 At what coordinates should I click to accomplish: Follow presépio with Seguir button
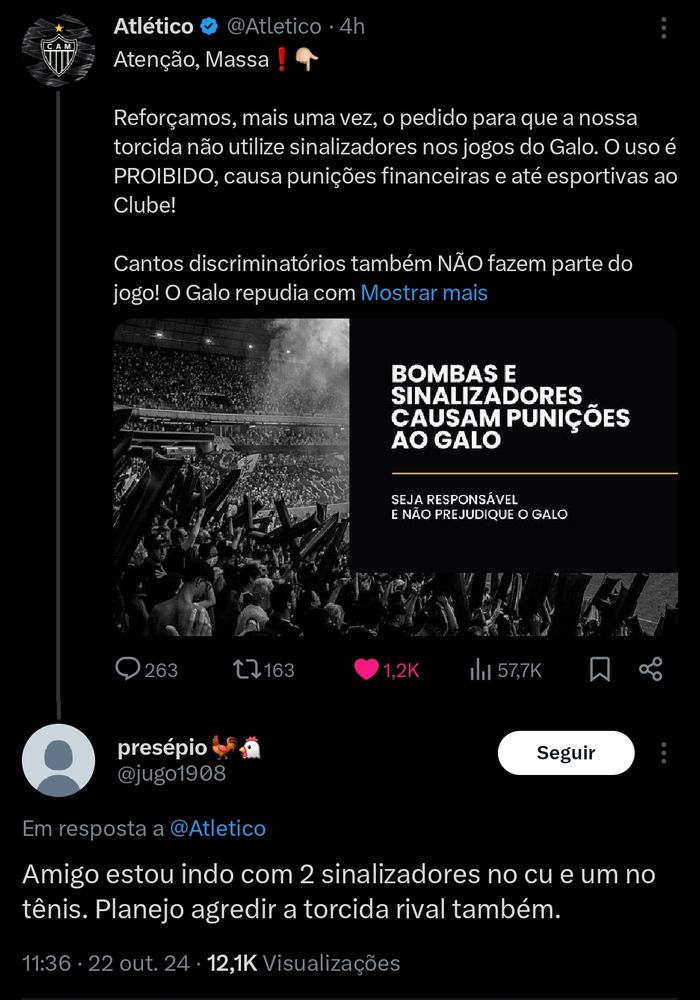point(566,753)
